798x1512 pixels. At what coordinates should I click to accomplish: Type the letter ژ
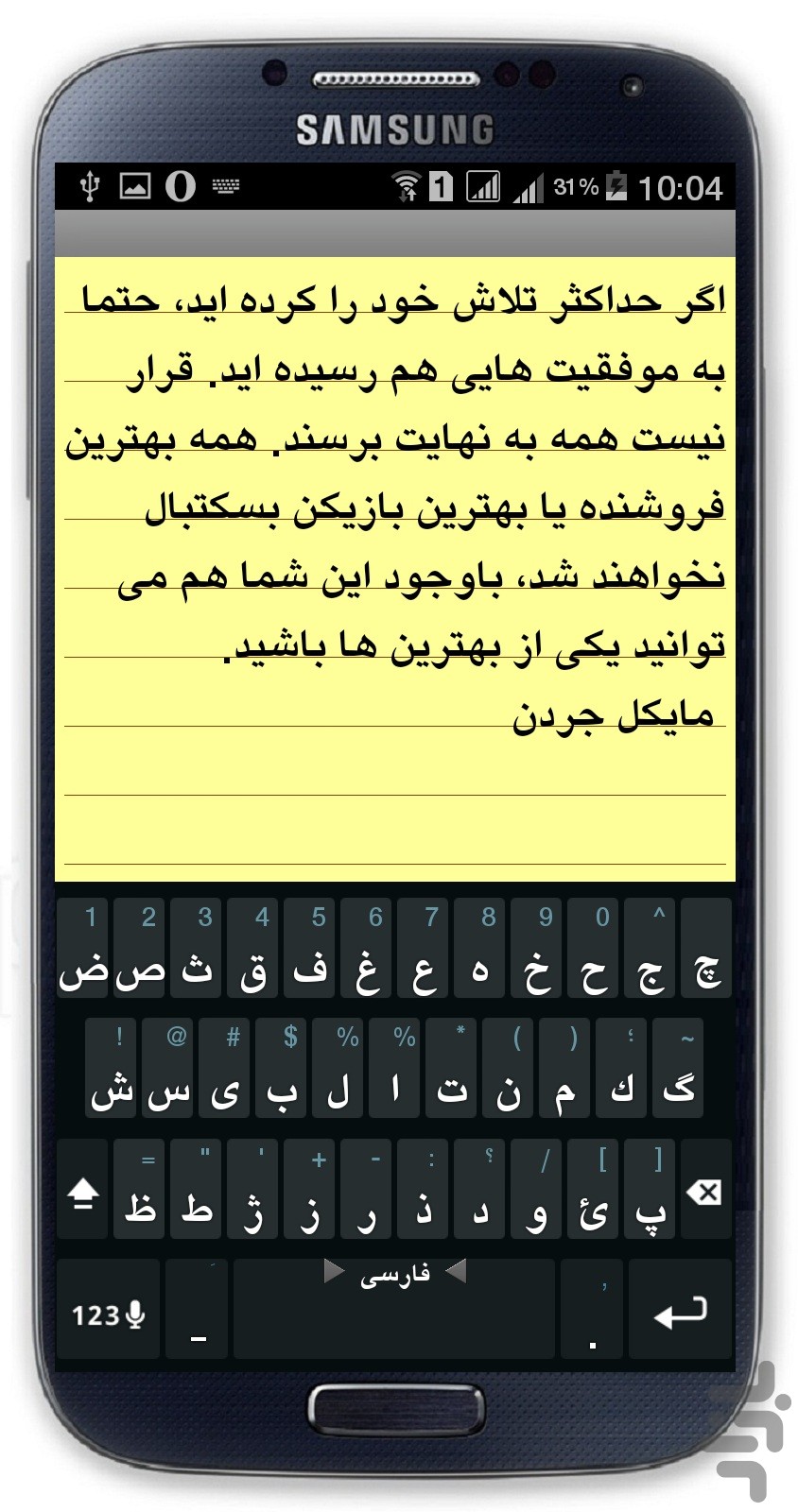tap(253, 1190)
